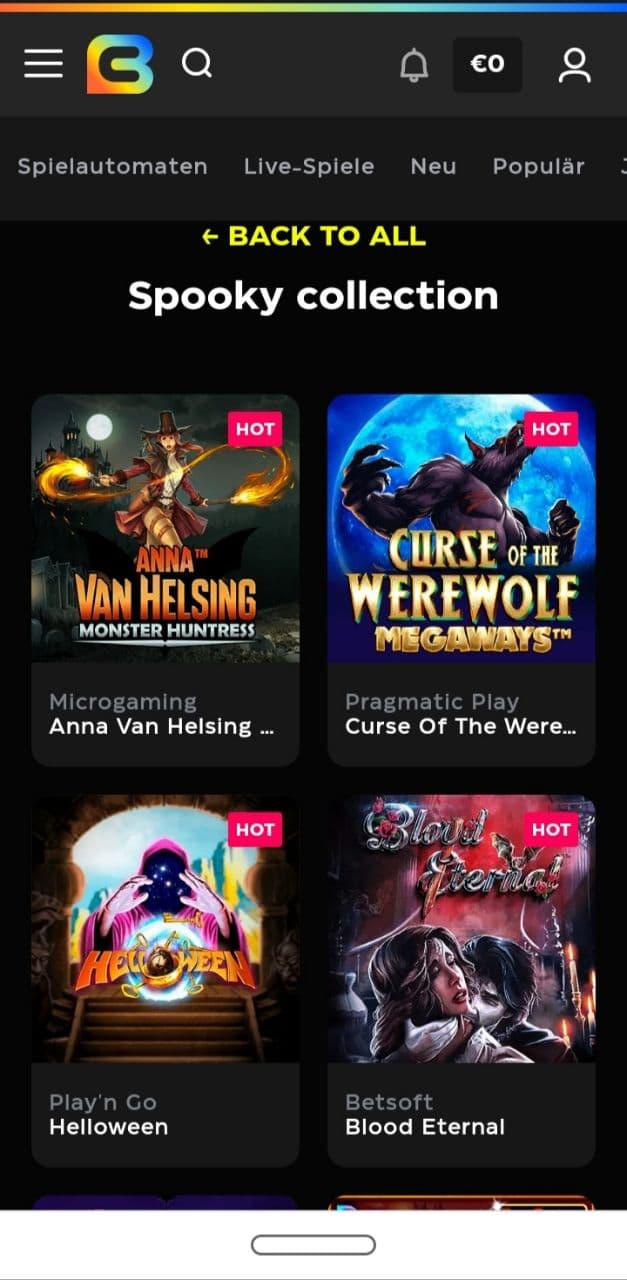Select the Neu tab

(x=433, y=167)
